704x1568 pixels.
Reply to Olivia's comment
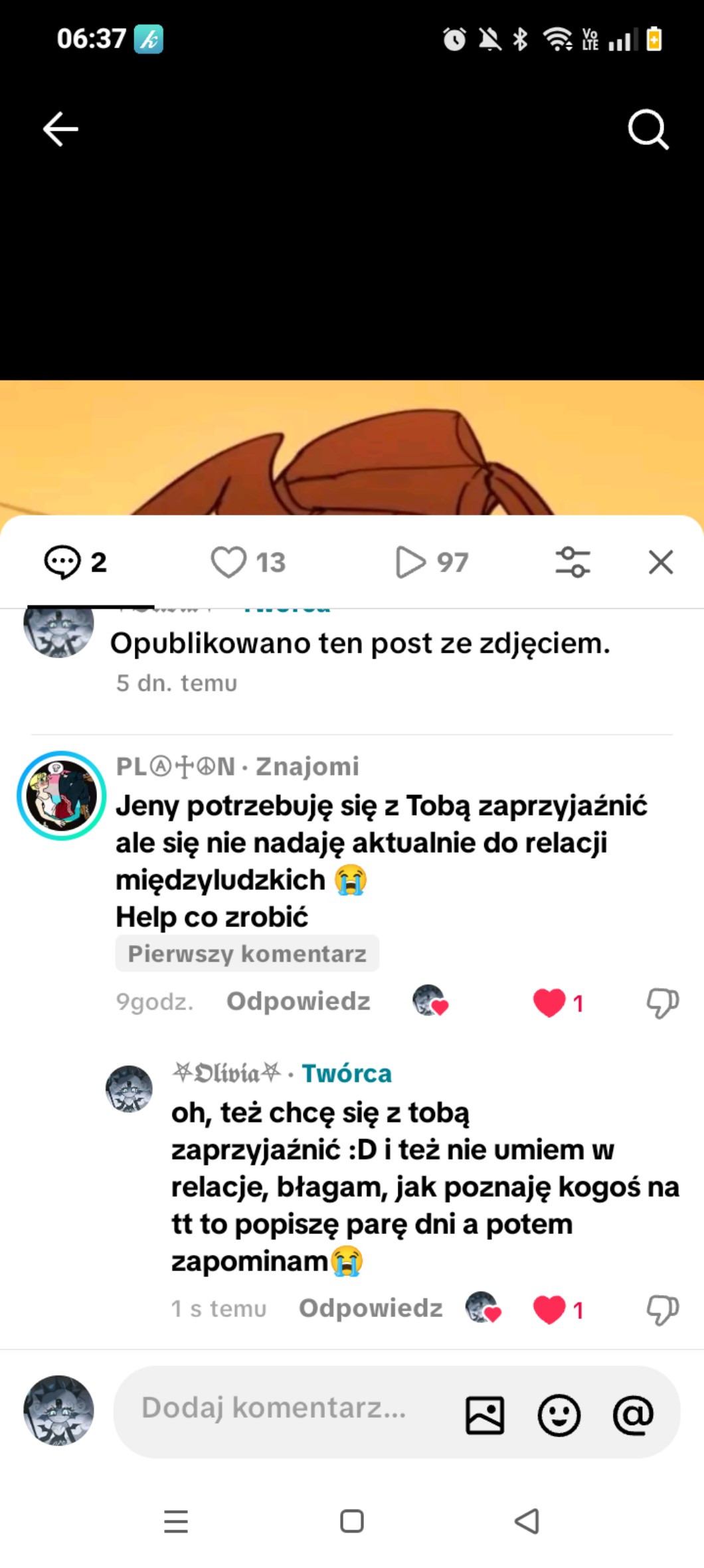[x=371, y=1308]
